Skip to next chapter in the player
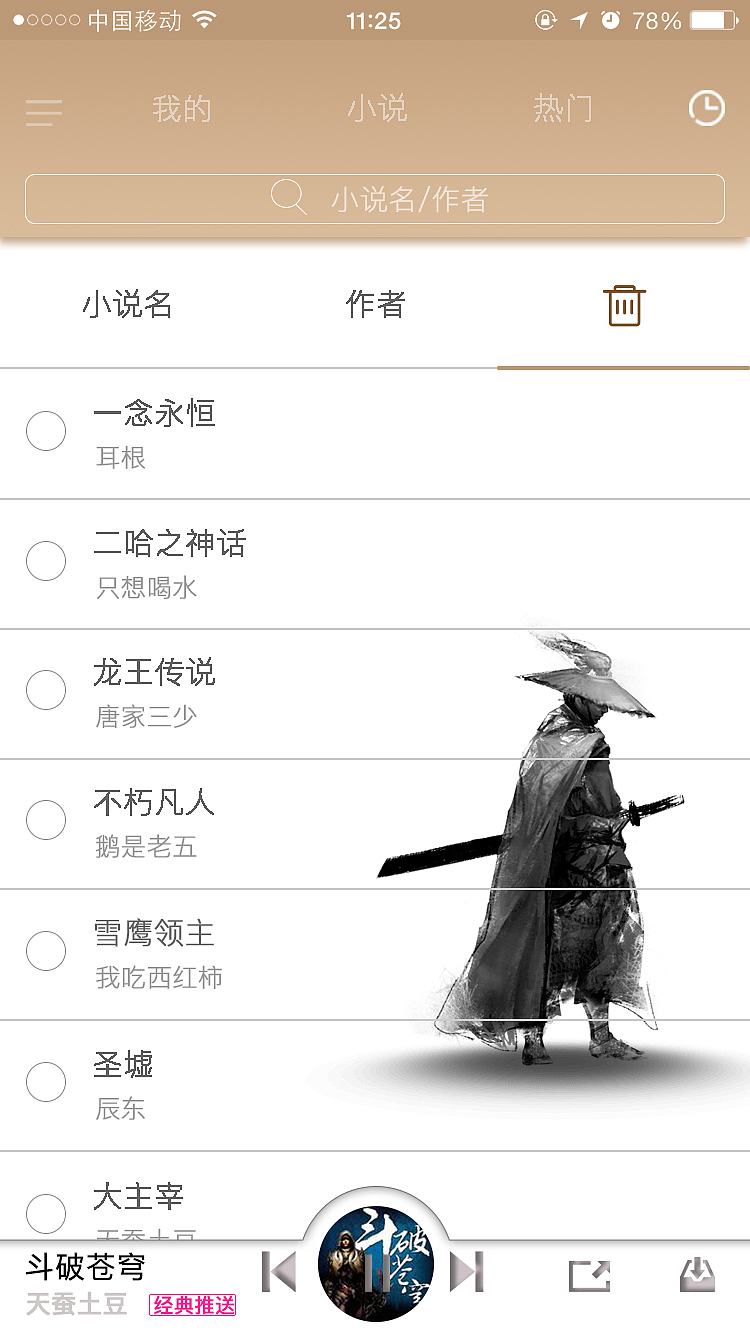 click(x=465, y=1271)
